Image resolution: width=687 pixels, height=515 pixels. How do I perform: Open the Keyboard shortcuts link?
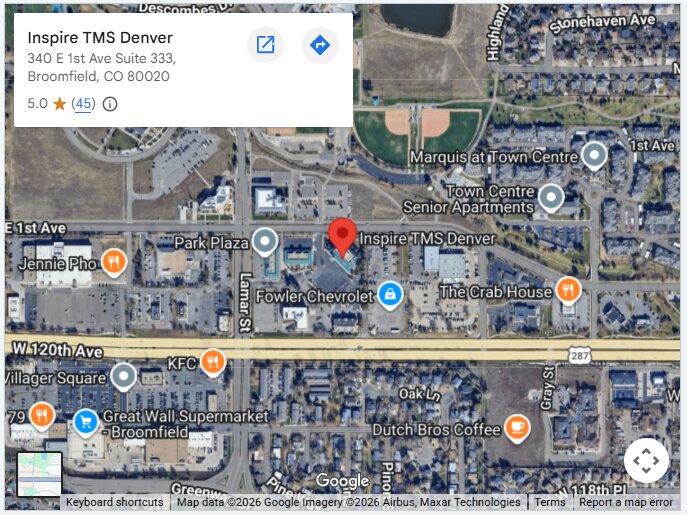(114, 502)
